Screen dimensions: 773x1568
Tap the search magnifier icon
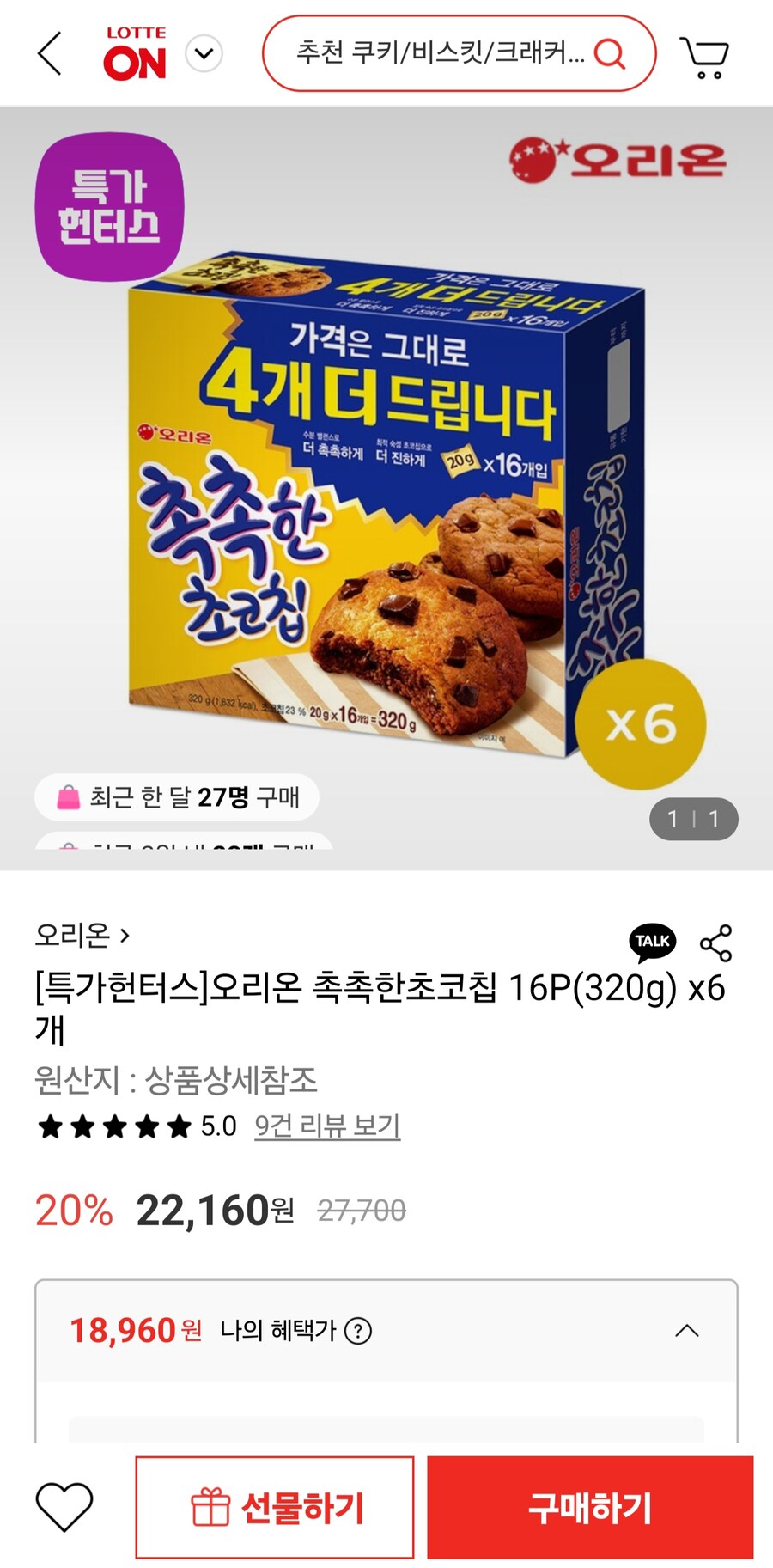point(611,53)
